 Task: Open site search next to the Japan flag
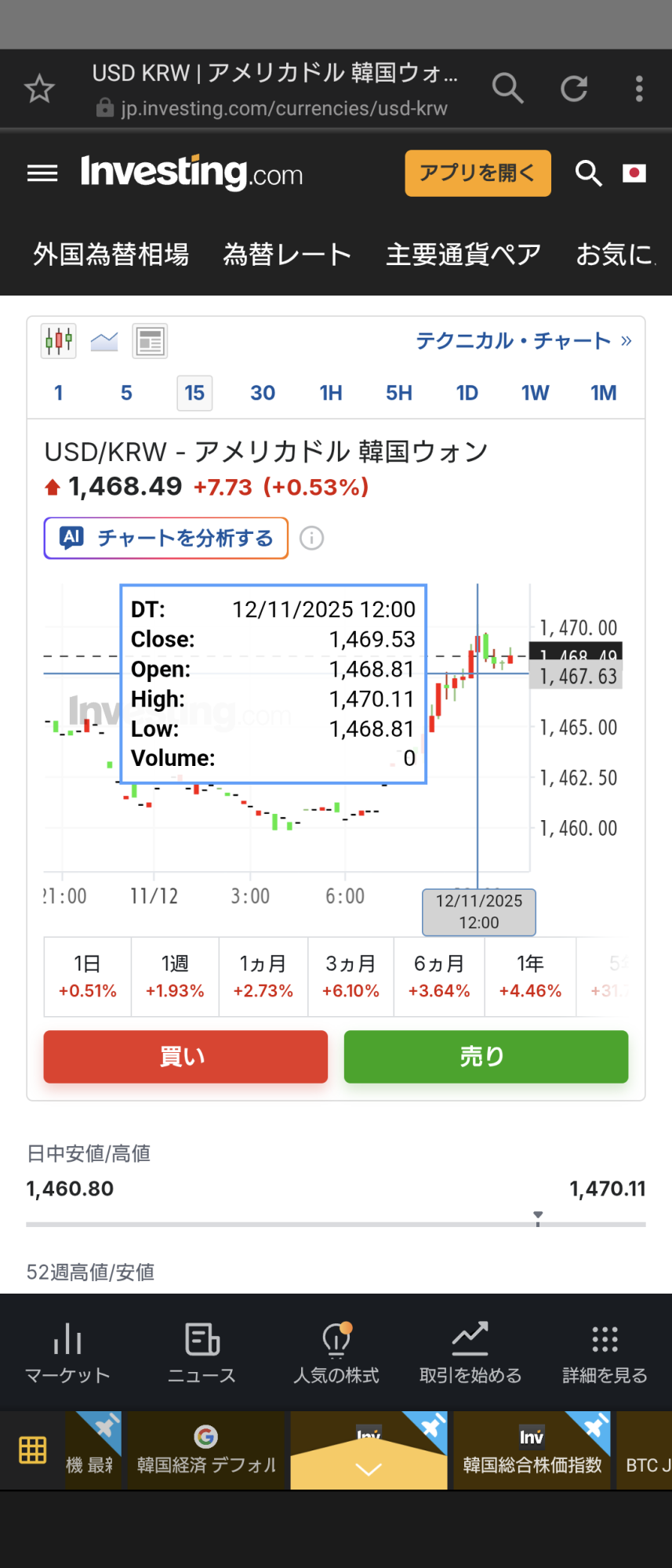(x=588, y=173)
